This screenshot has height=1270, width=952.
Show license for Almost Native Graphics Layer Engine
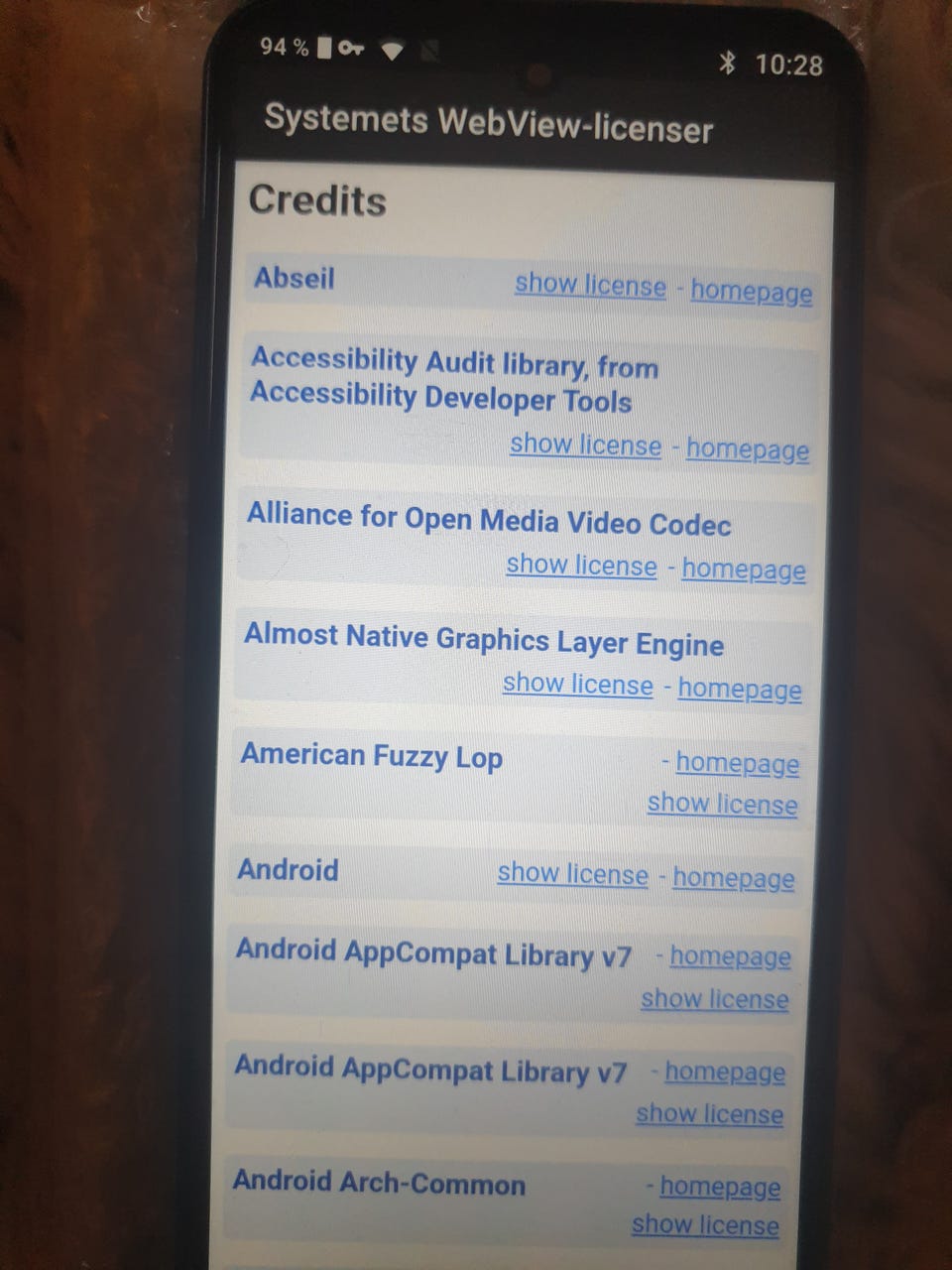click(x=577, y=685)
